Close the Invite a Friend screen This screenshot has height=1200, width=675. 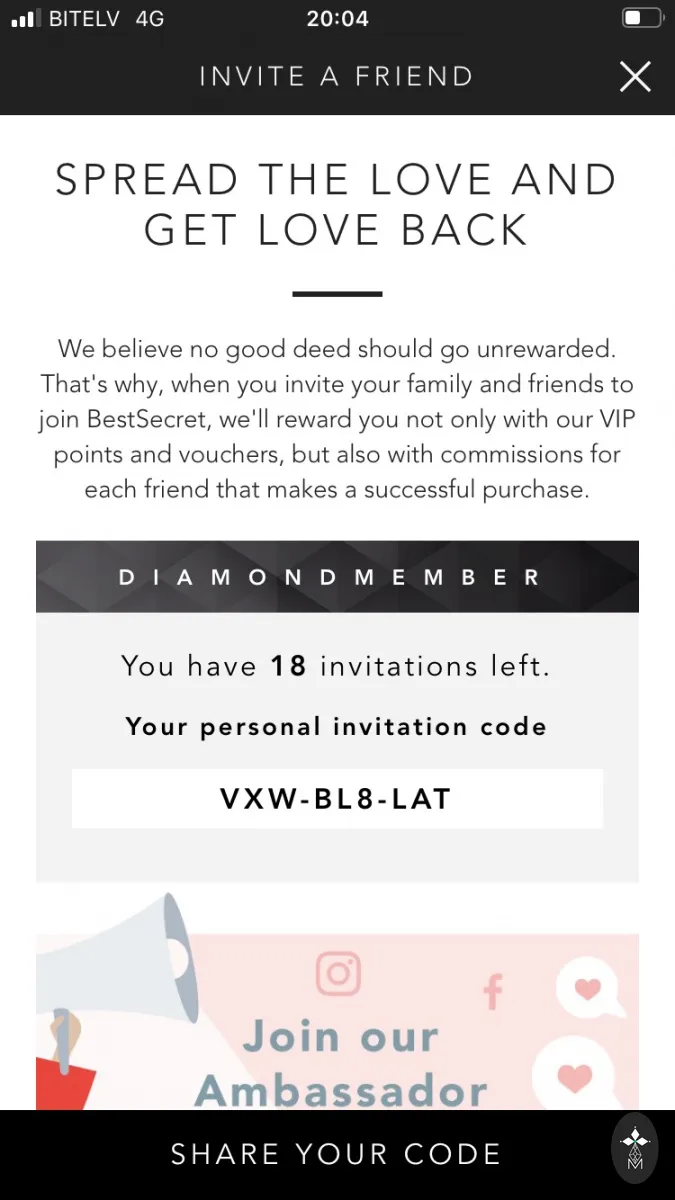point(635,77)
